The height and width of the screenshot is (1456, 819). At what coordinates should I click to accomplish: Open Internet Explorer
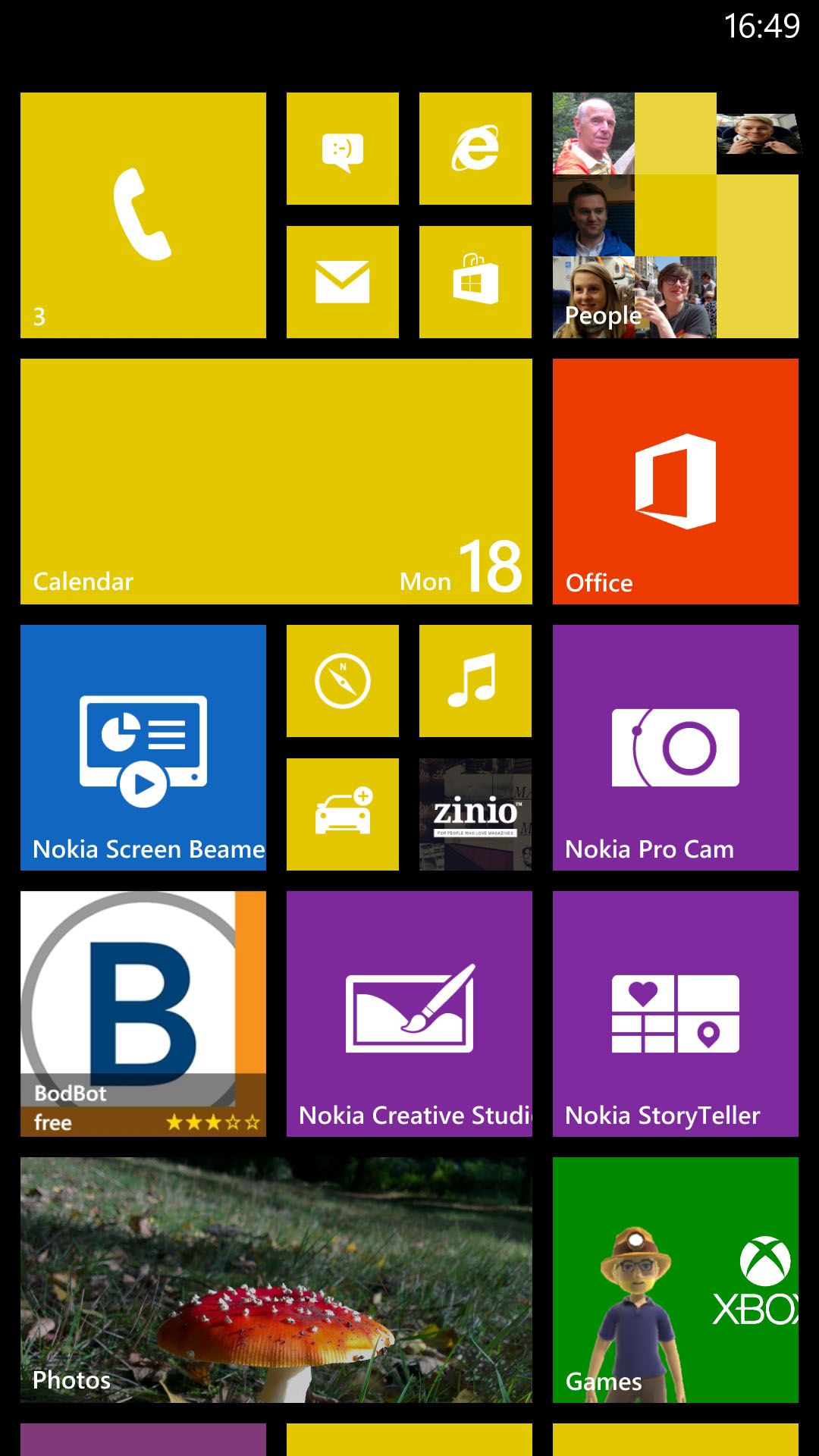(475, 149)
